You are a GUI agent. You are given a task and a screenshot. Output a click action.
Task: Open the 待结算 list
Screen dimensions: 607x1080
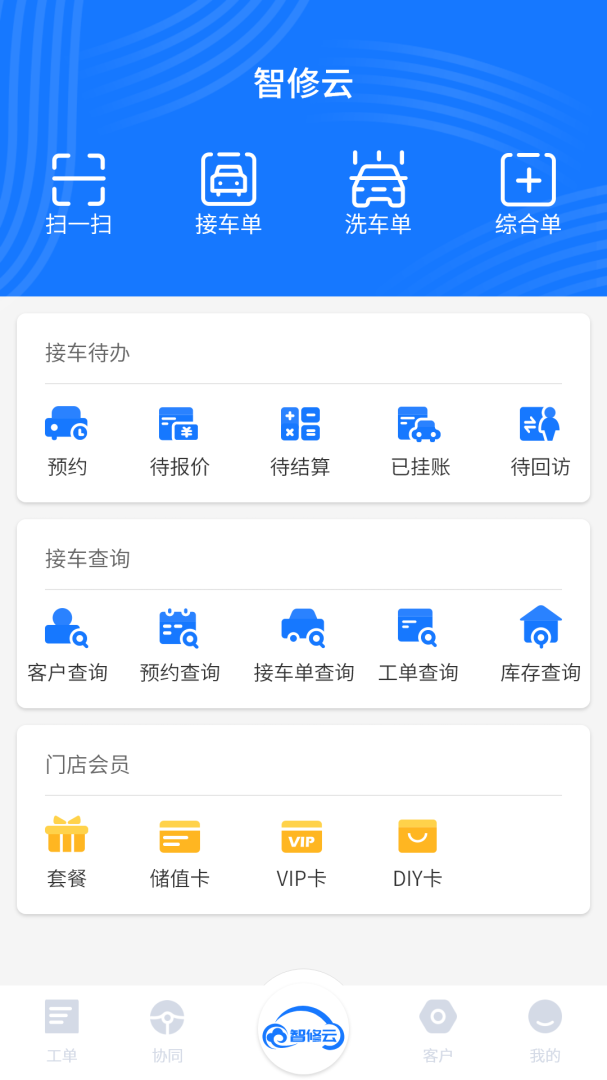point(300,440)
